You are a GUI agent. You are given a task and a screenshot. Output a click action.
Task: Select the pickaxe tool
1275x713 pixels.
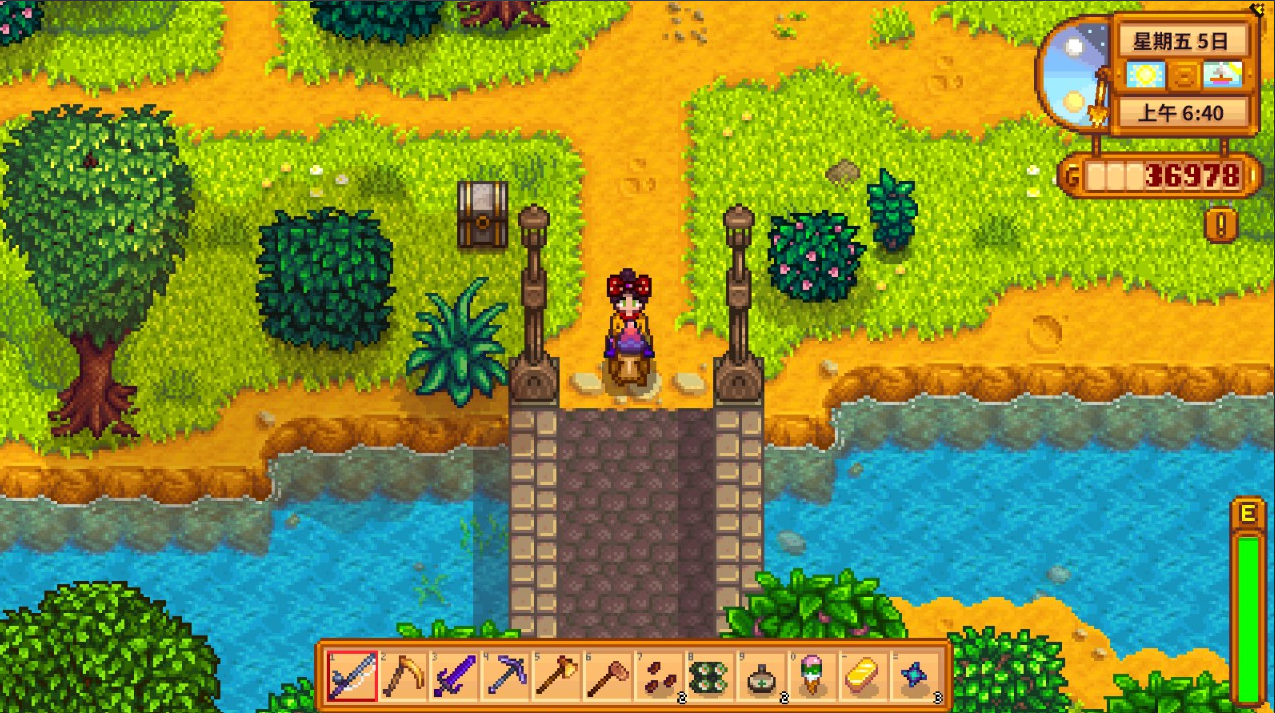pos(506,676)
